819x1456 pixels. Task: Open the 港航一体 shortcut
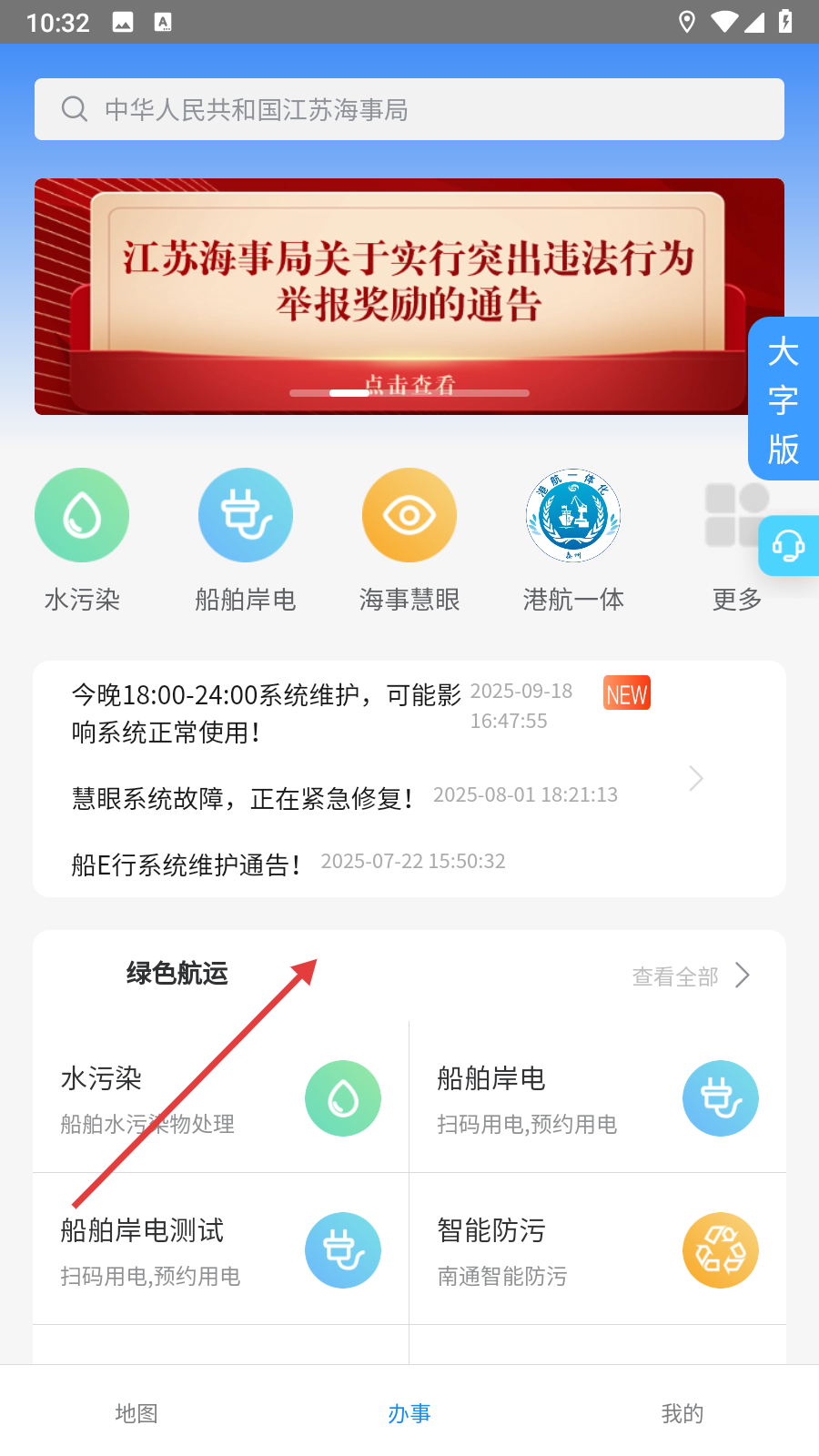pyautogui.click(x=573, y=516)
